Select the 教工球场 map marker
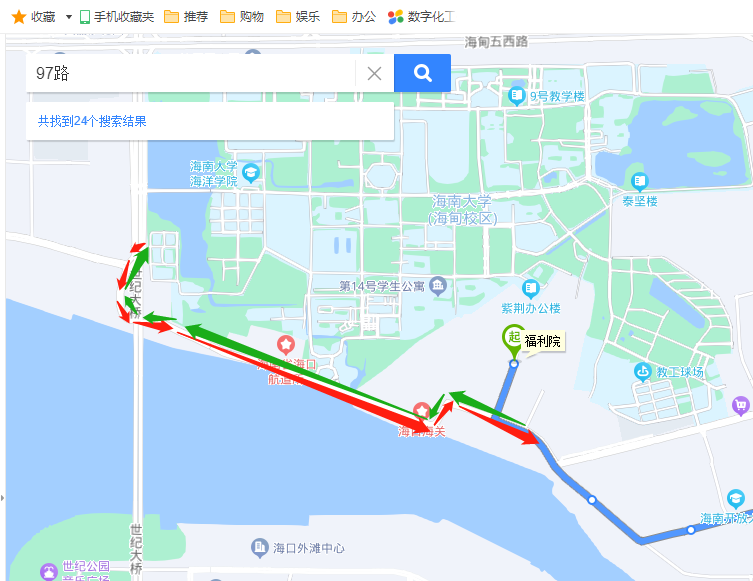The height and width of the screenshot is (581, 753). tap(643, 372)
